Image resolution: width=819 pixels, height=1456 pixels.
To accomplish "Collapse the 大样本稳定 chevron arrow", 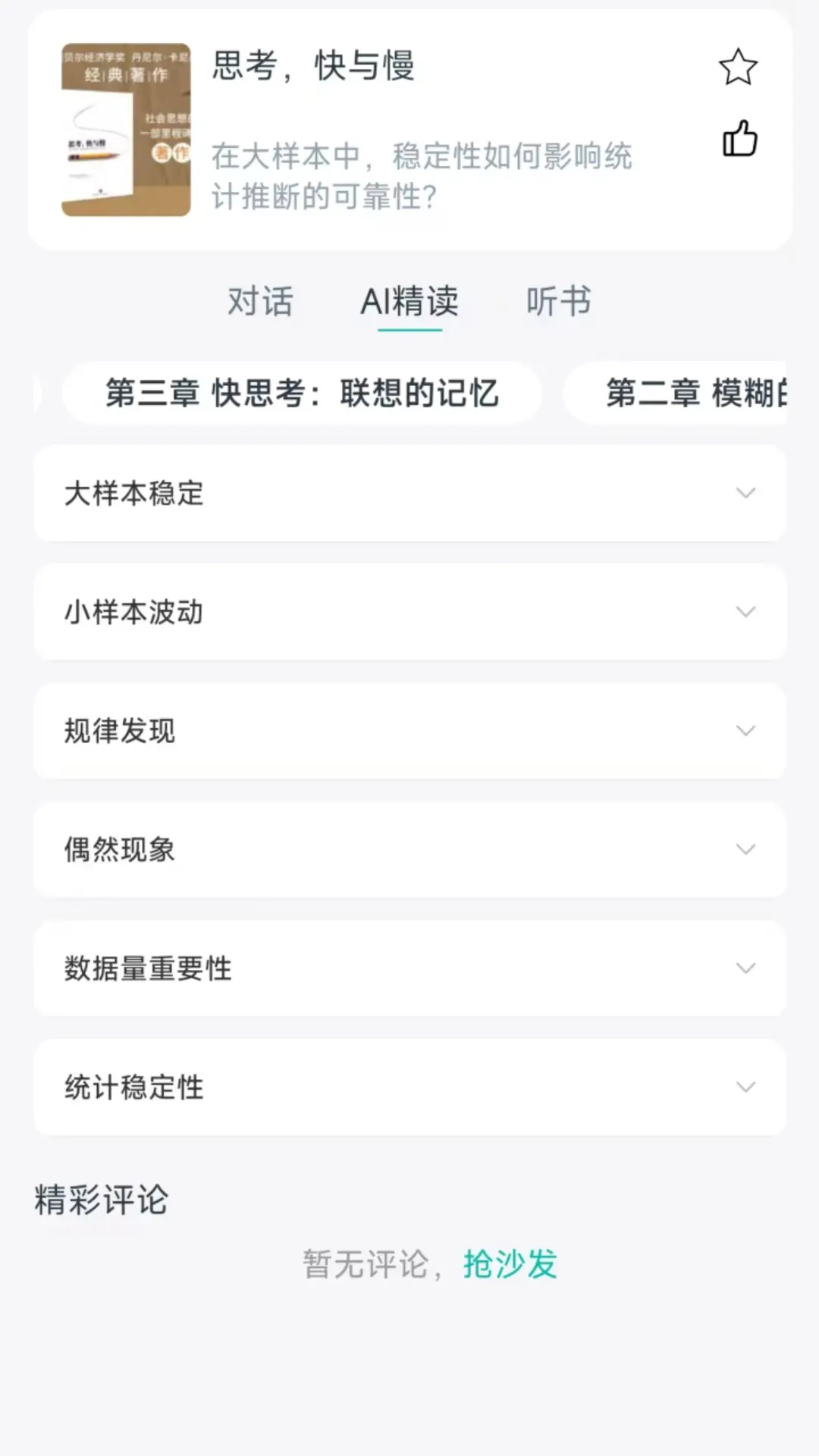I will [x=746, y=493].
